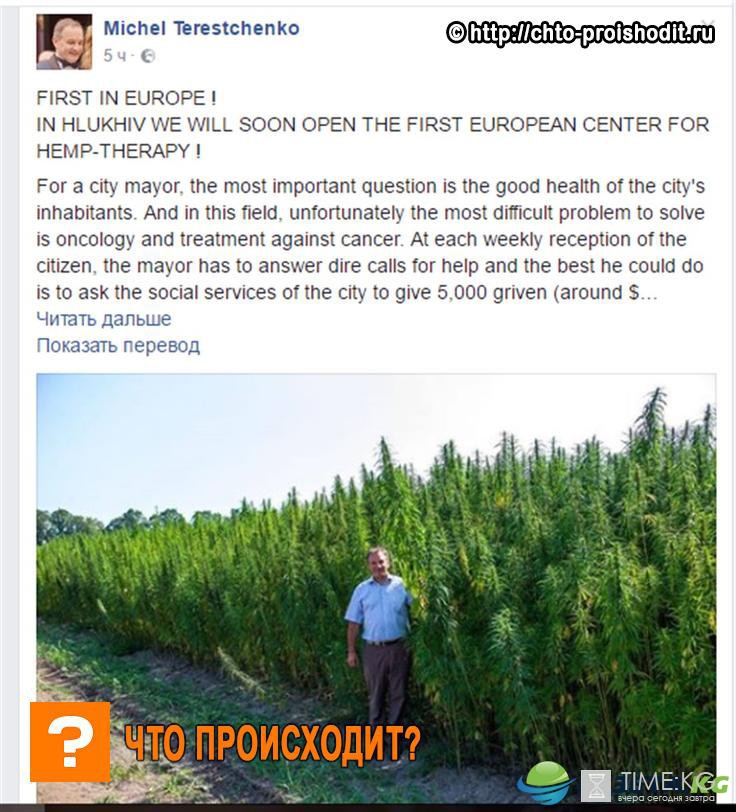Open the hemp field photo in the post
Viewport: 736px width, 812px height.
click(x=376, y=560)
